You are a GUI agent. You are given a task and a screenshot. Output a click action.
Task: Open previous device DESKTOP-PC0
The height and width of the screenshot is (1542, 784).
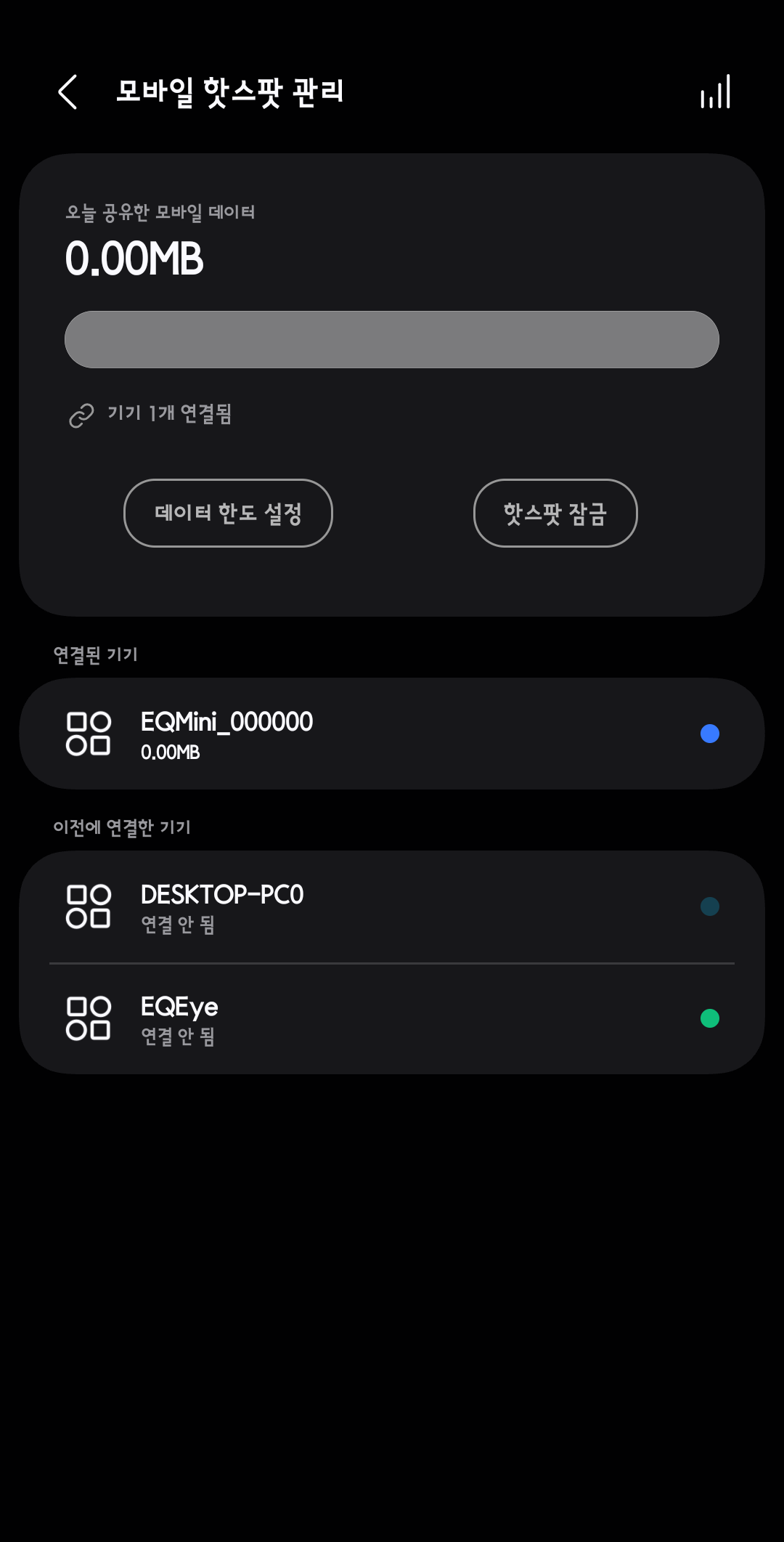pyautogui.click(x=392, y=906)
